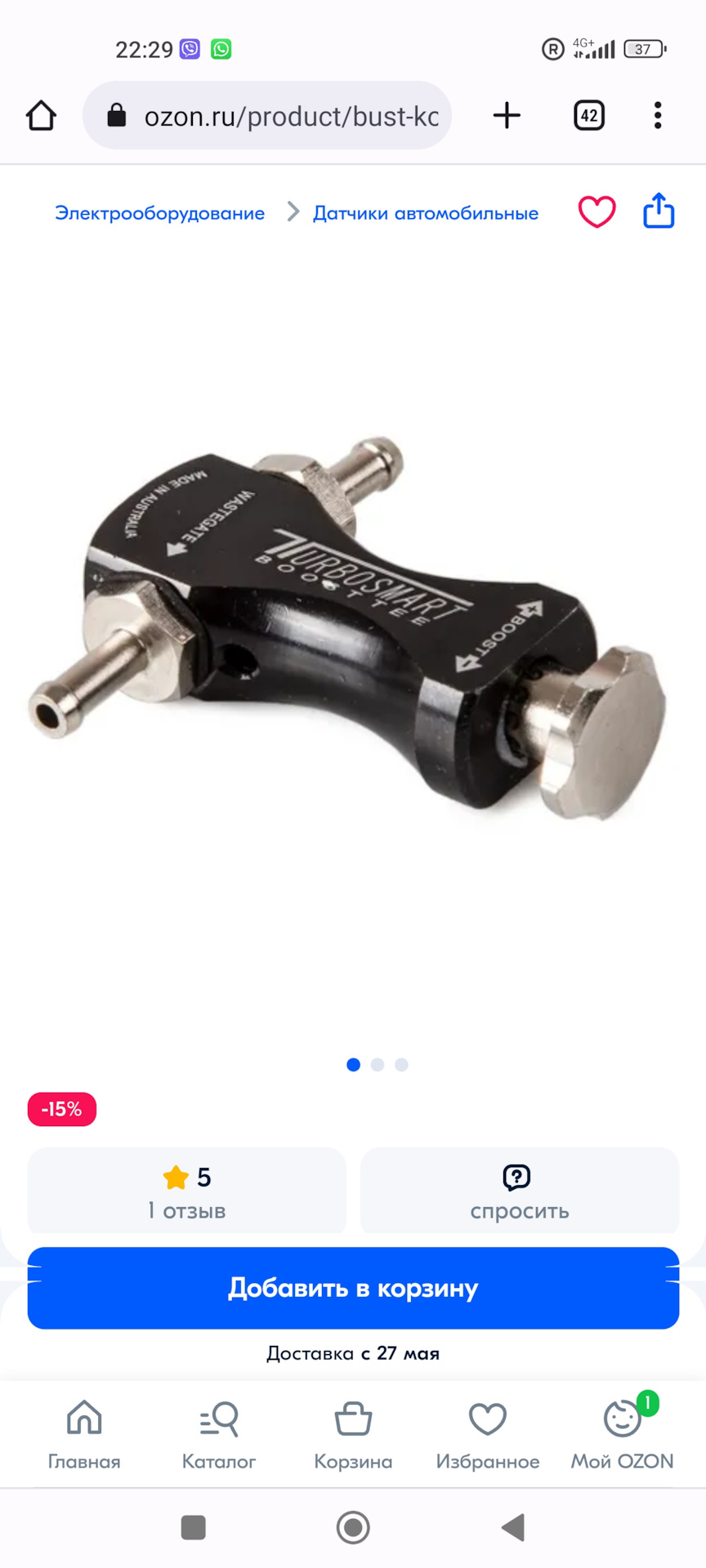This screenshot has width=706, height=1568.
Task: Tap Добавить в корзину button
Action: [x=353, y=1288]
